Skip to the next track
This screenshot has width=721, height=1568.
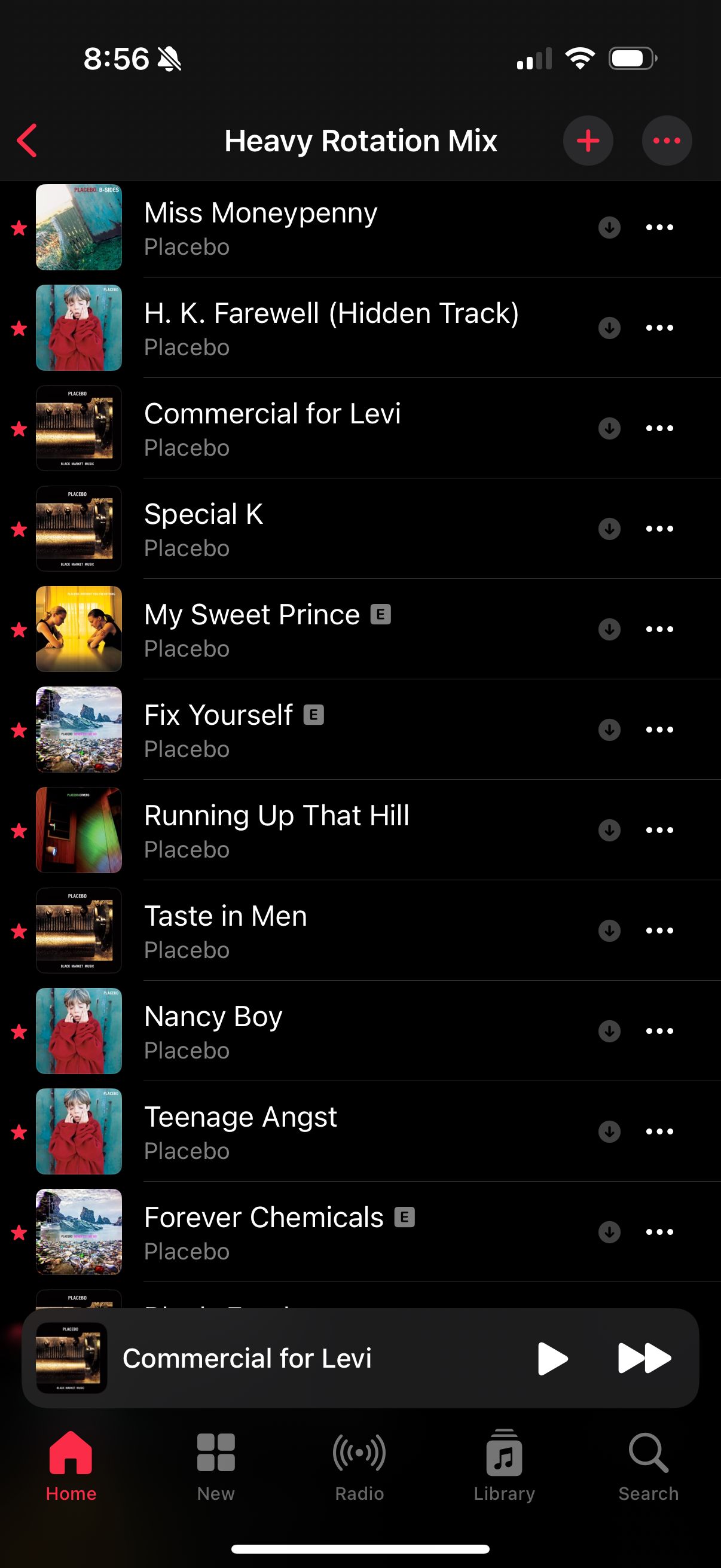tap(644, 1359)
